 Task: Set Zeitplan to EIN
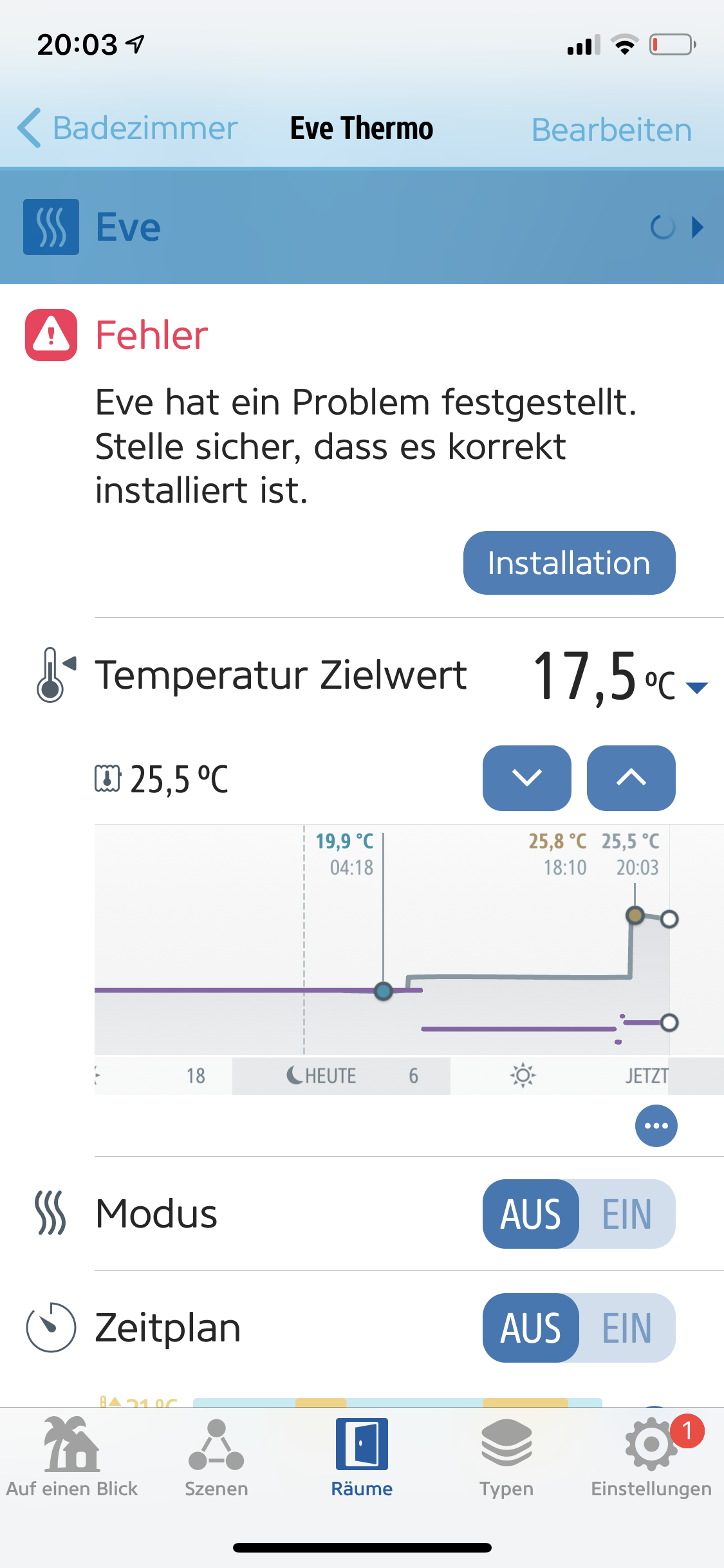[x=627, y=1328]
